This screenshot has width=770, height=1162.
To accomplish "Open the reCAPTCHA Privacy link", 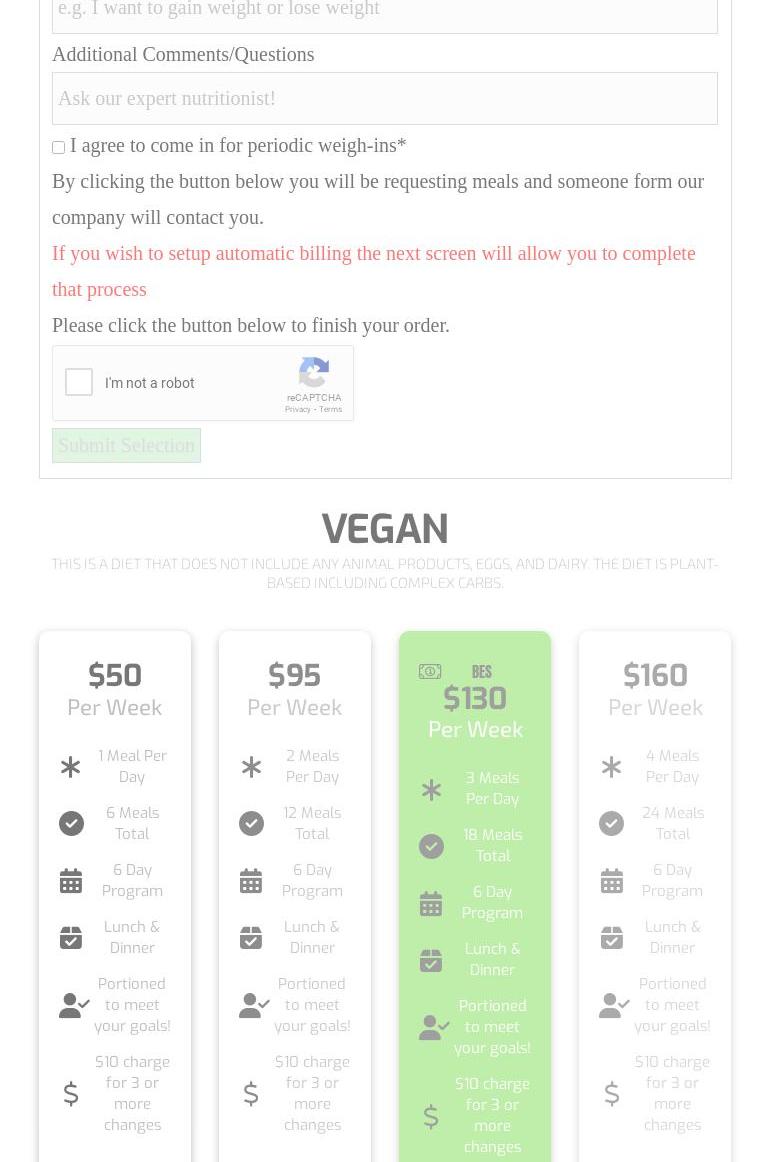I will coord(297,410).
